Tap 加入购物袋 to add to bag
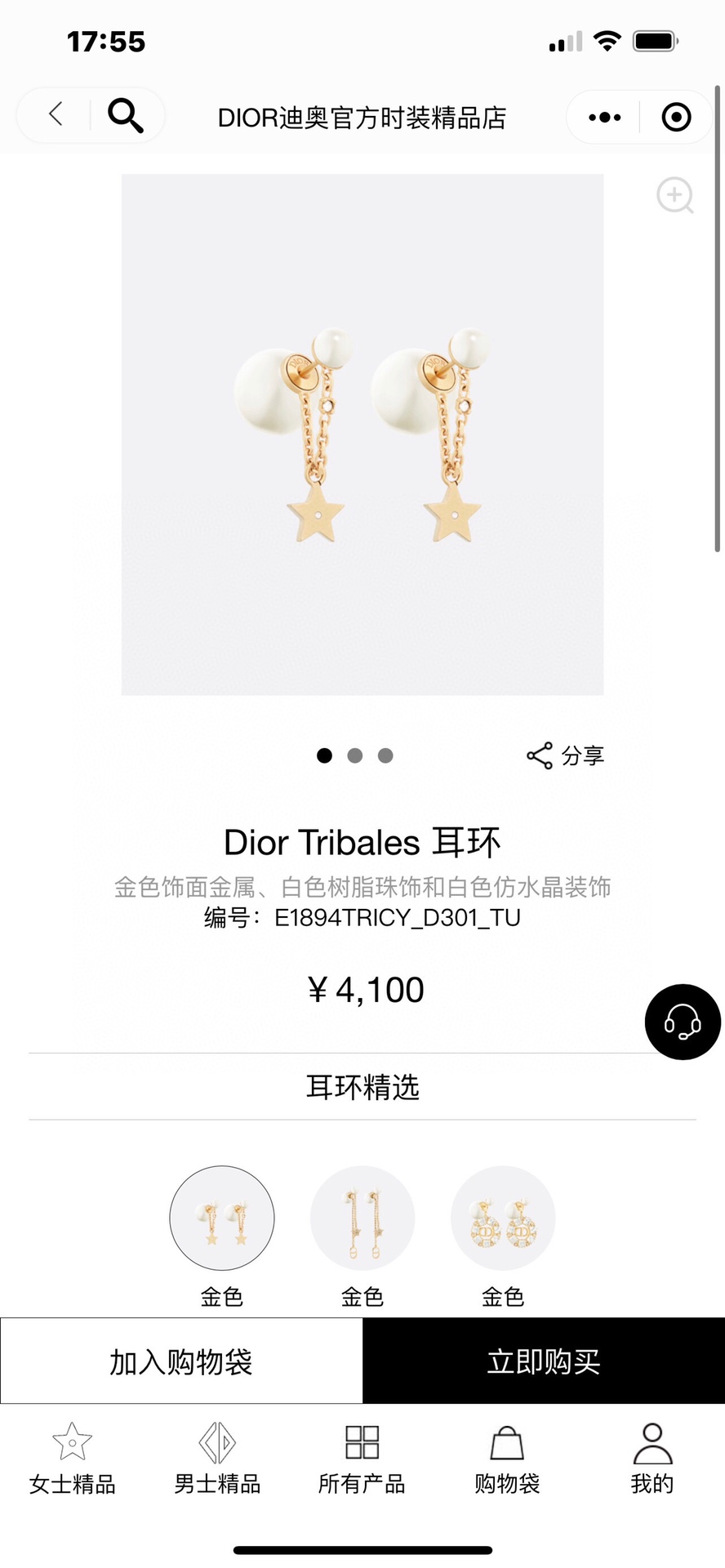The height and width of the screenshot is (1568, 725). pyautogui.click(x=181, y=1361)
